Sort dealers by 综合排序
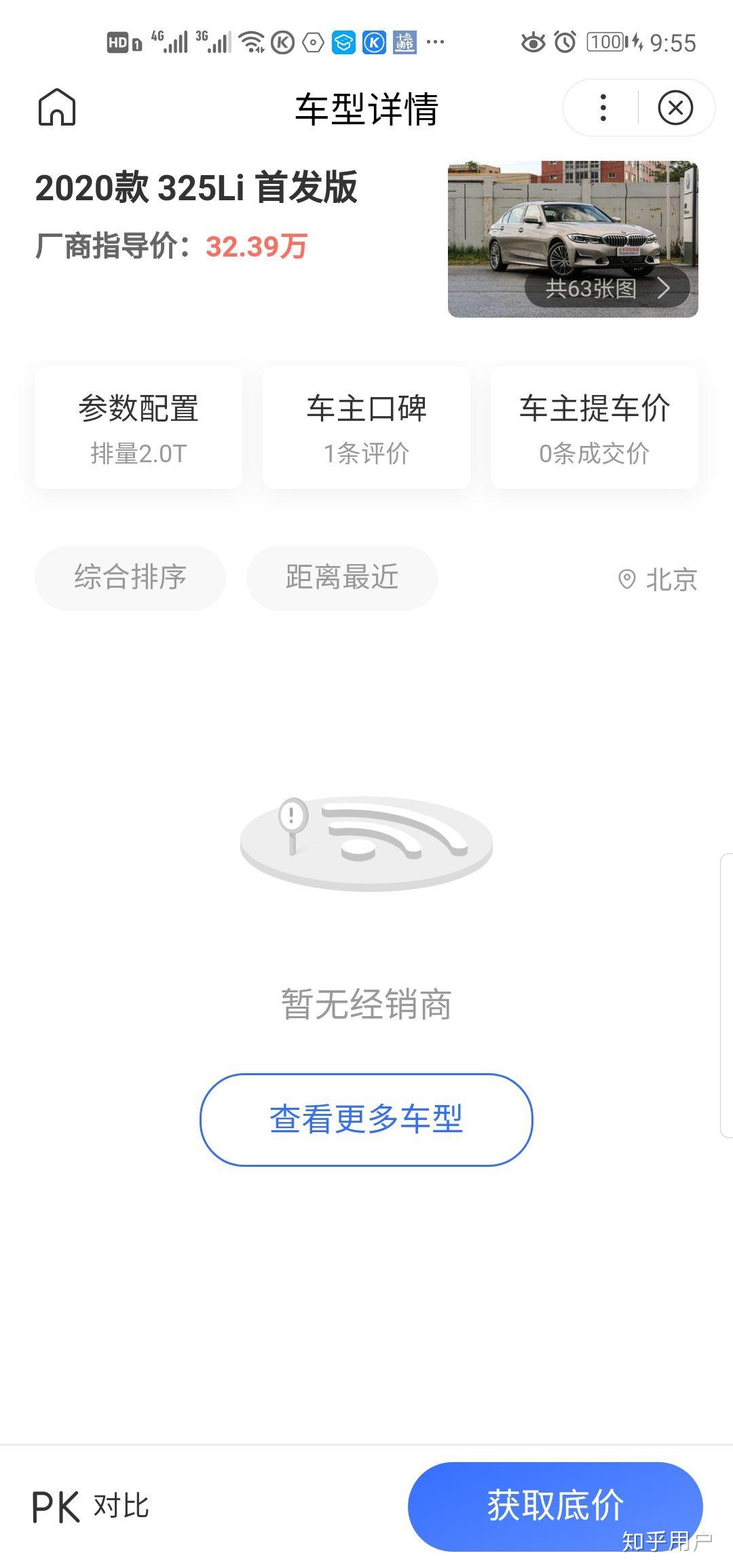The image size is (733, 1568). click(x=130, y=578)
